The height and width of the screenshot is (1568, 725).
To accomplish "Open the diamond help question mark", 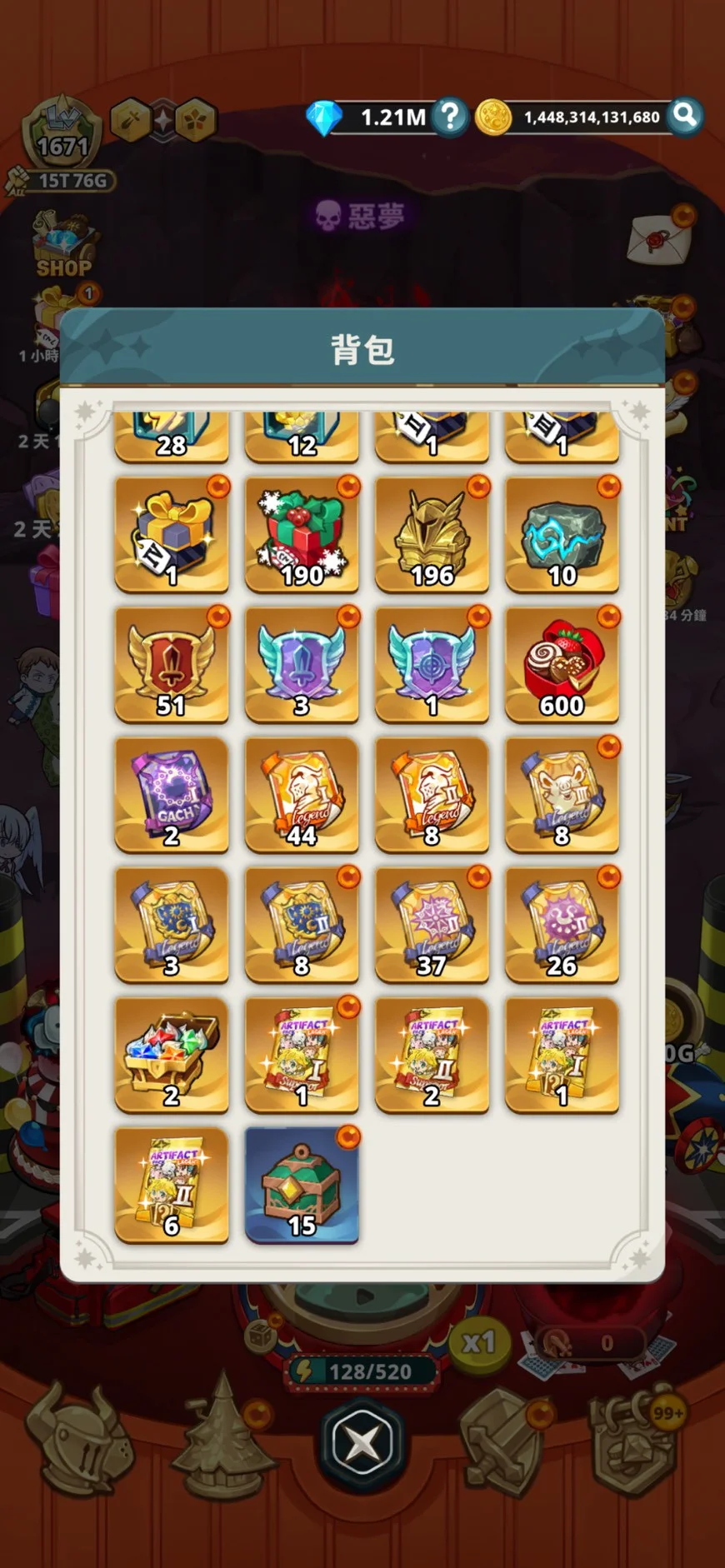I will pos(450,117).
